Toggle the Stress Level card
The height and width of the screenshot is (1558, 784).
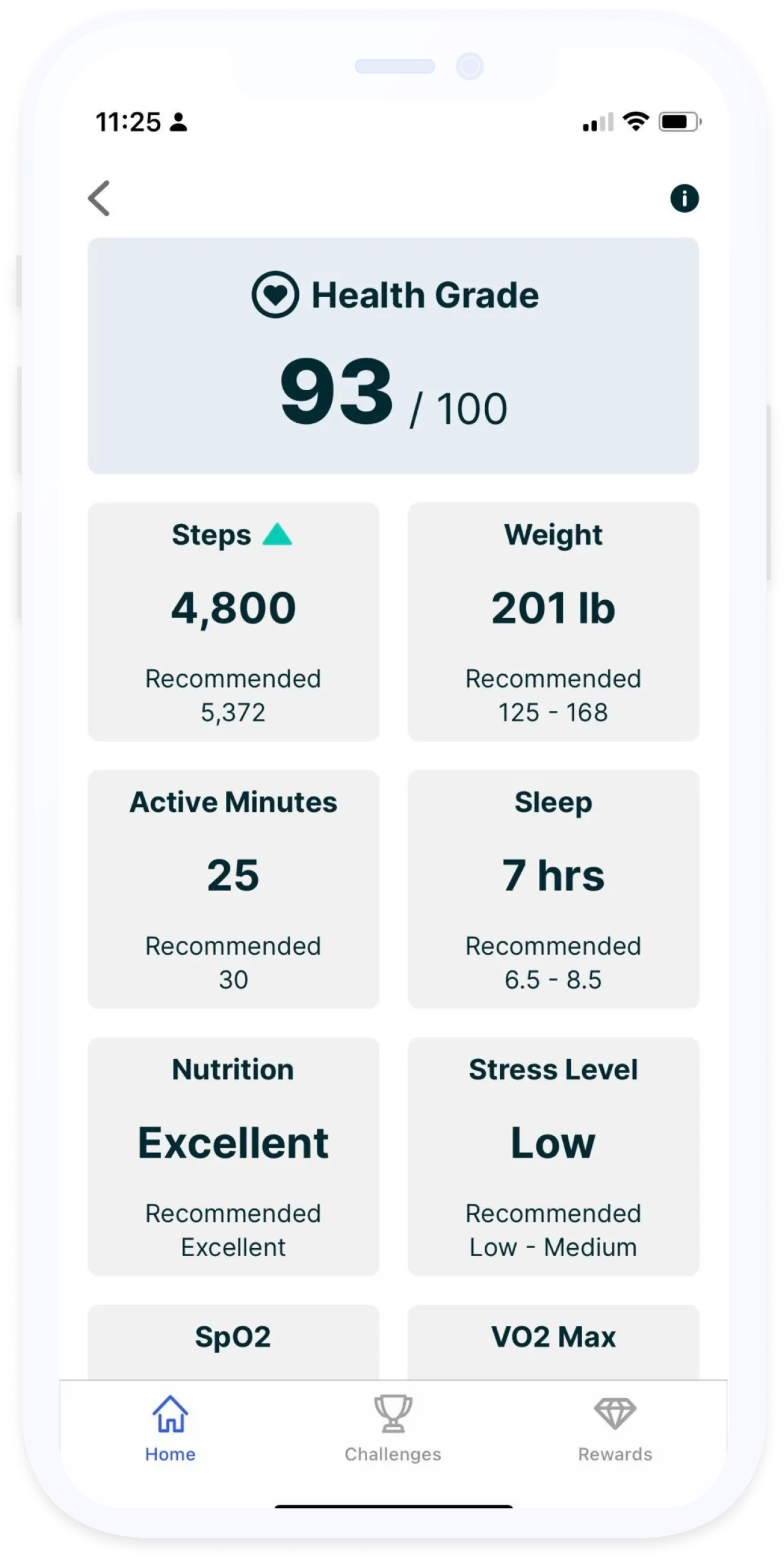pyautogui.click(x=553, y=1155)
